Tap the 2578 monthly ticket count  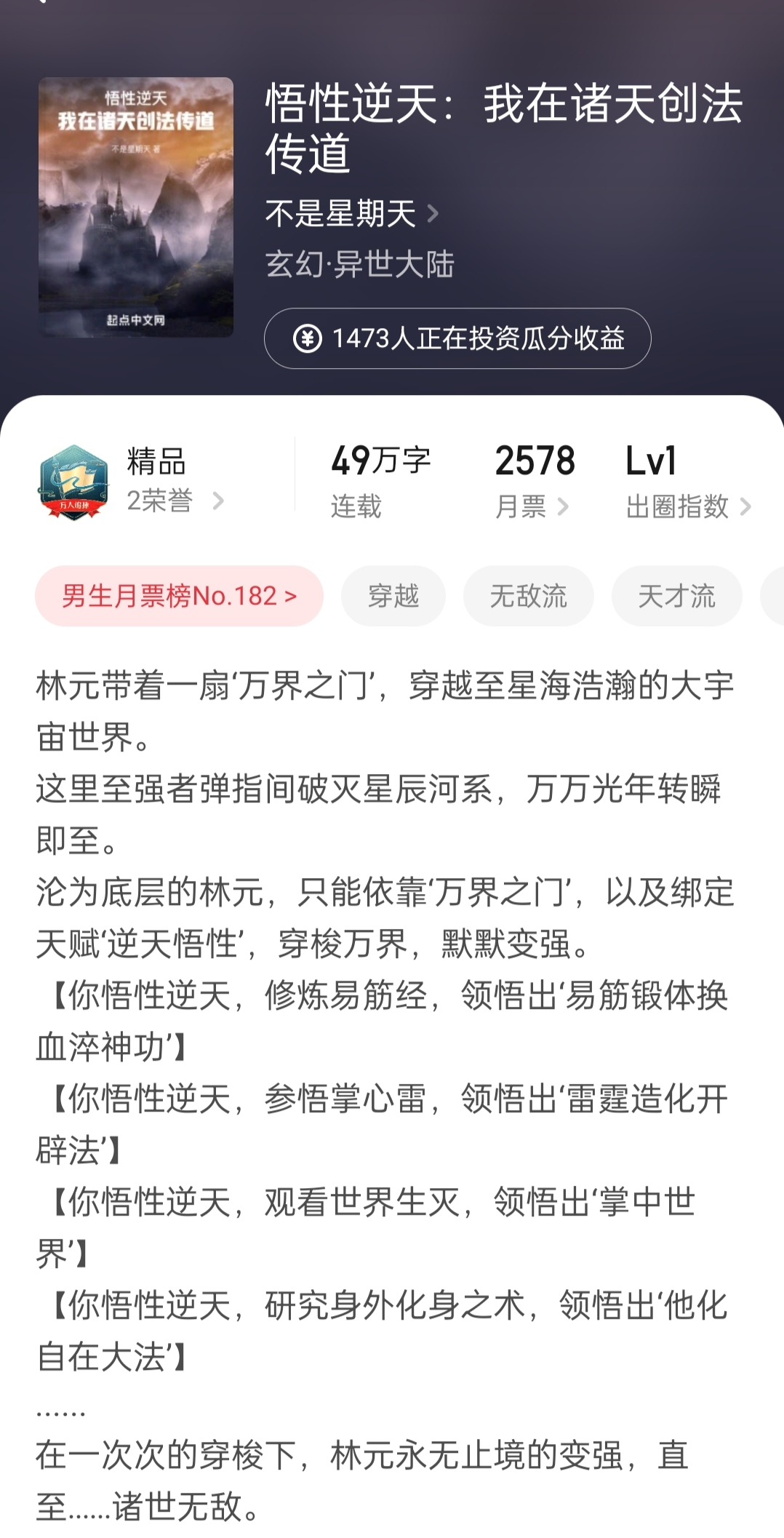[533, 458]
